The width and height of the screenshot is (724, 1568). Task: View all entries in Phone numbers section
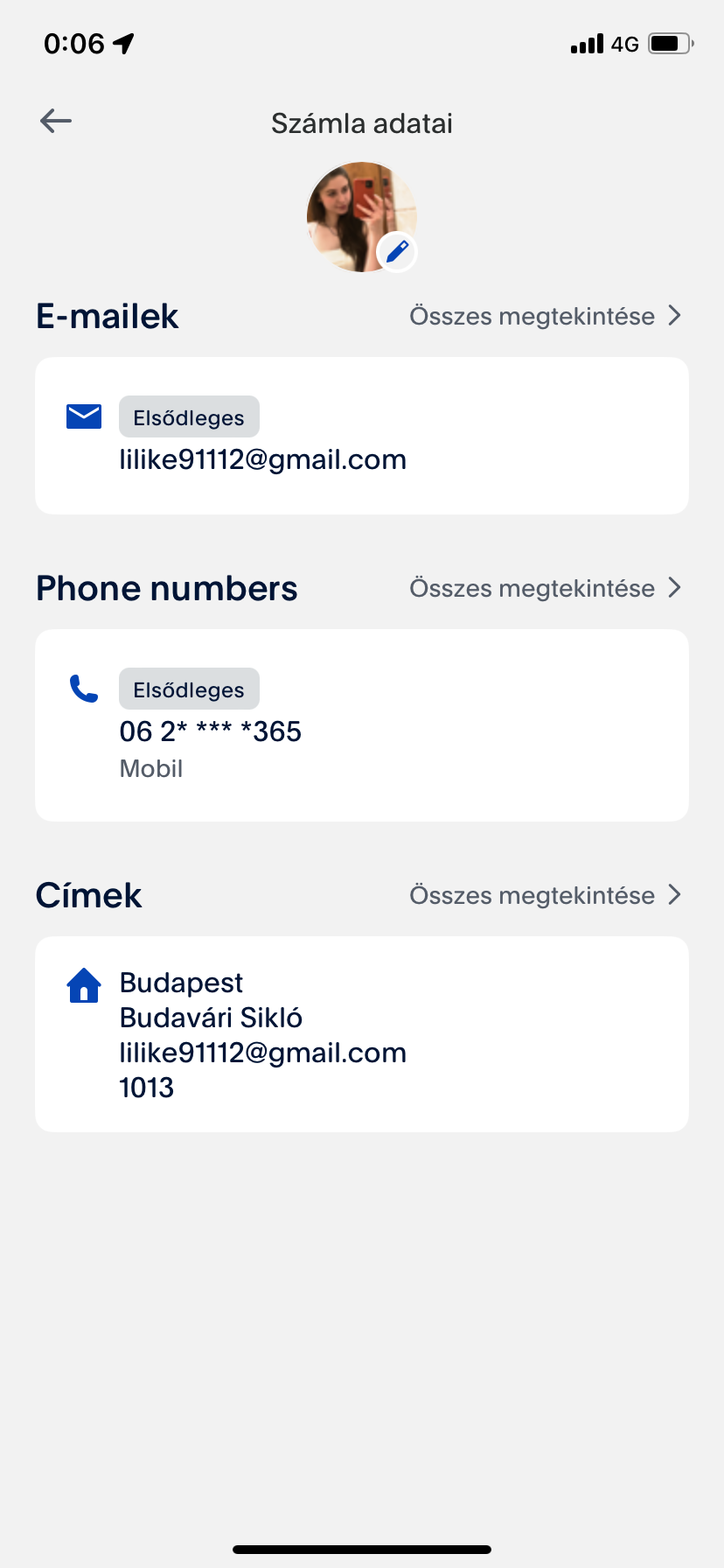tap(545, 588)
